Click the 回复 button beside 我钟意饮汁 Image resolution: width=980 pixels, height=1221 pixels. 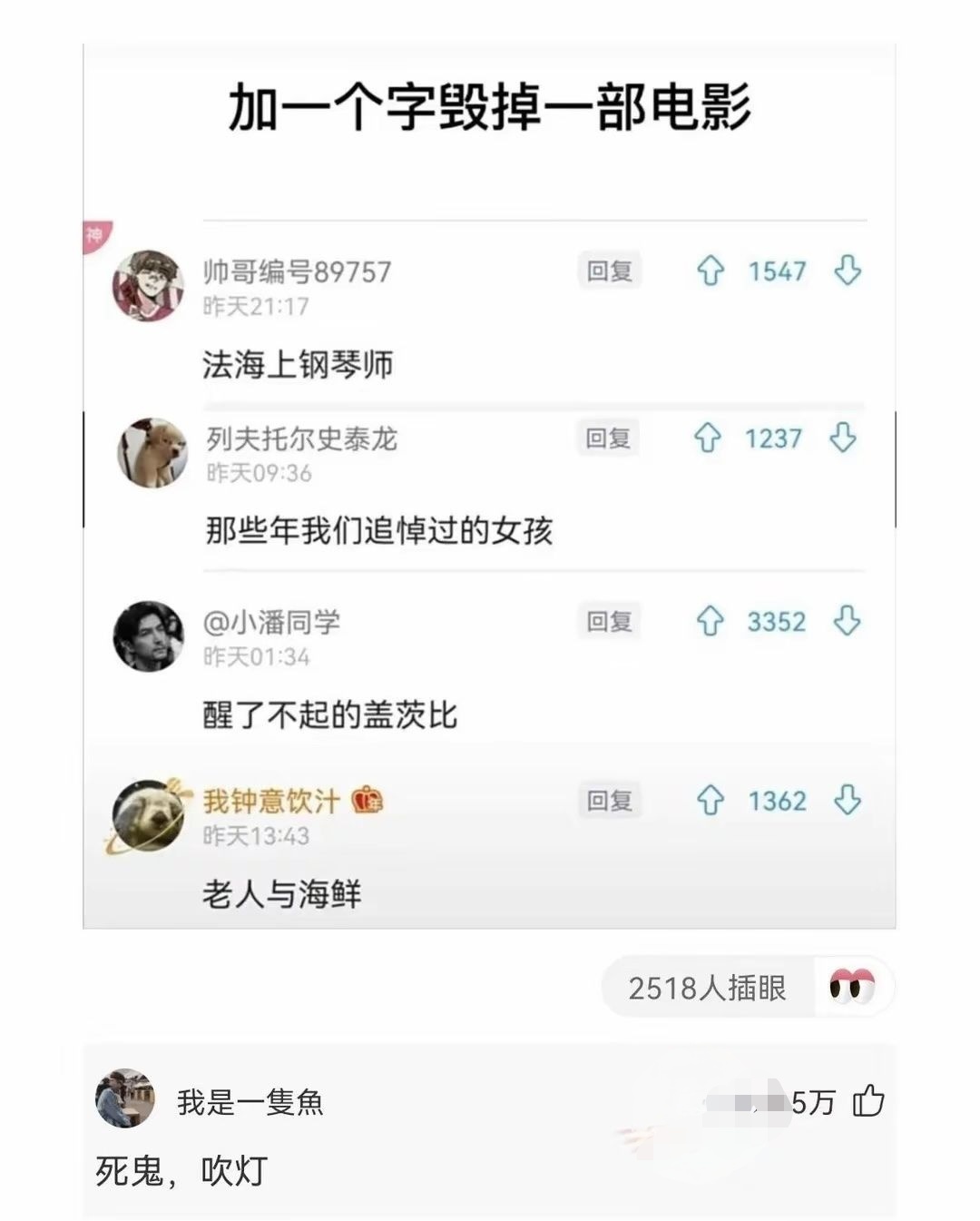pyautogui.click(x=608, y=800)
